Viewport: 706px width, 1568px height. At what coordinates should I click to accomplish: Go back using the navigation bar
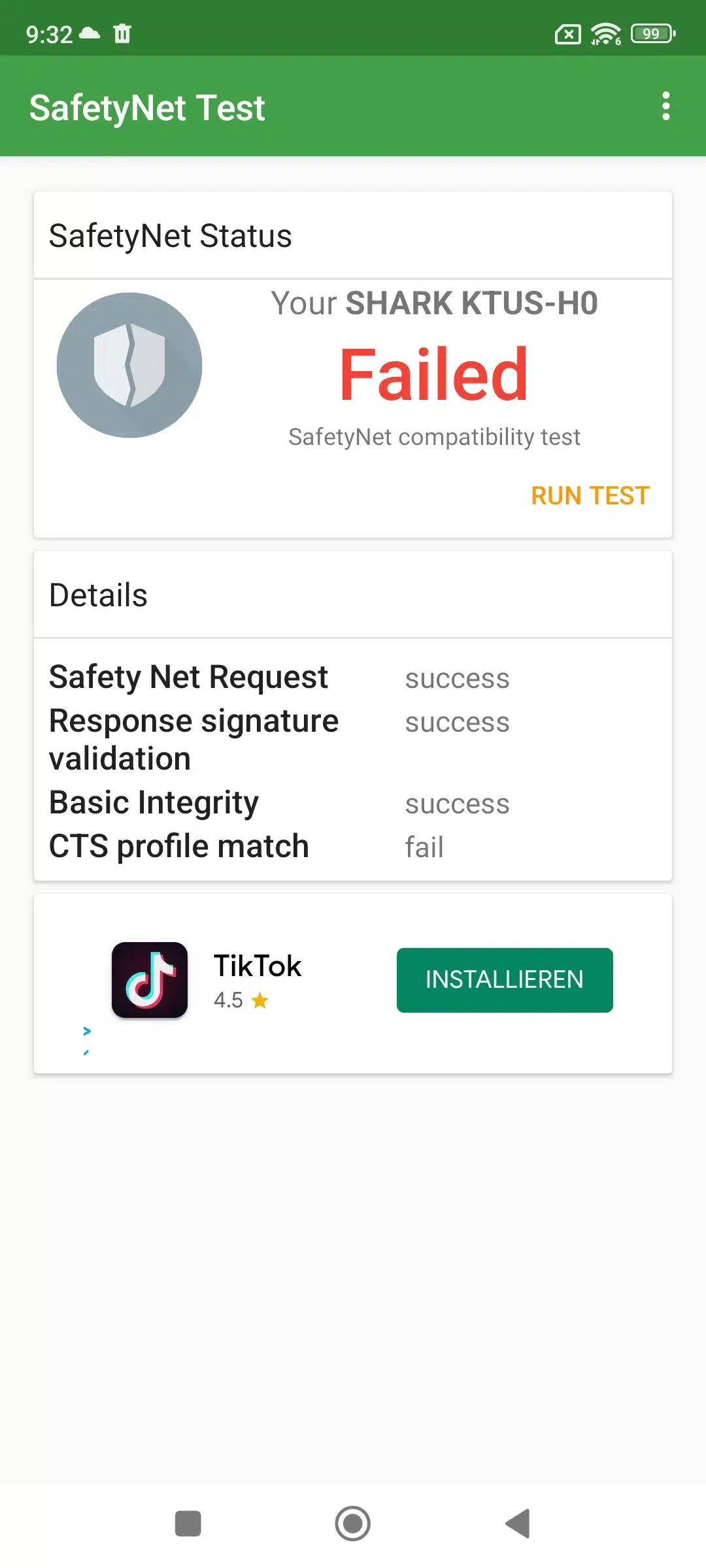(518, 1524)
